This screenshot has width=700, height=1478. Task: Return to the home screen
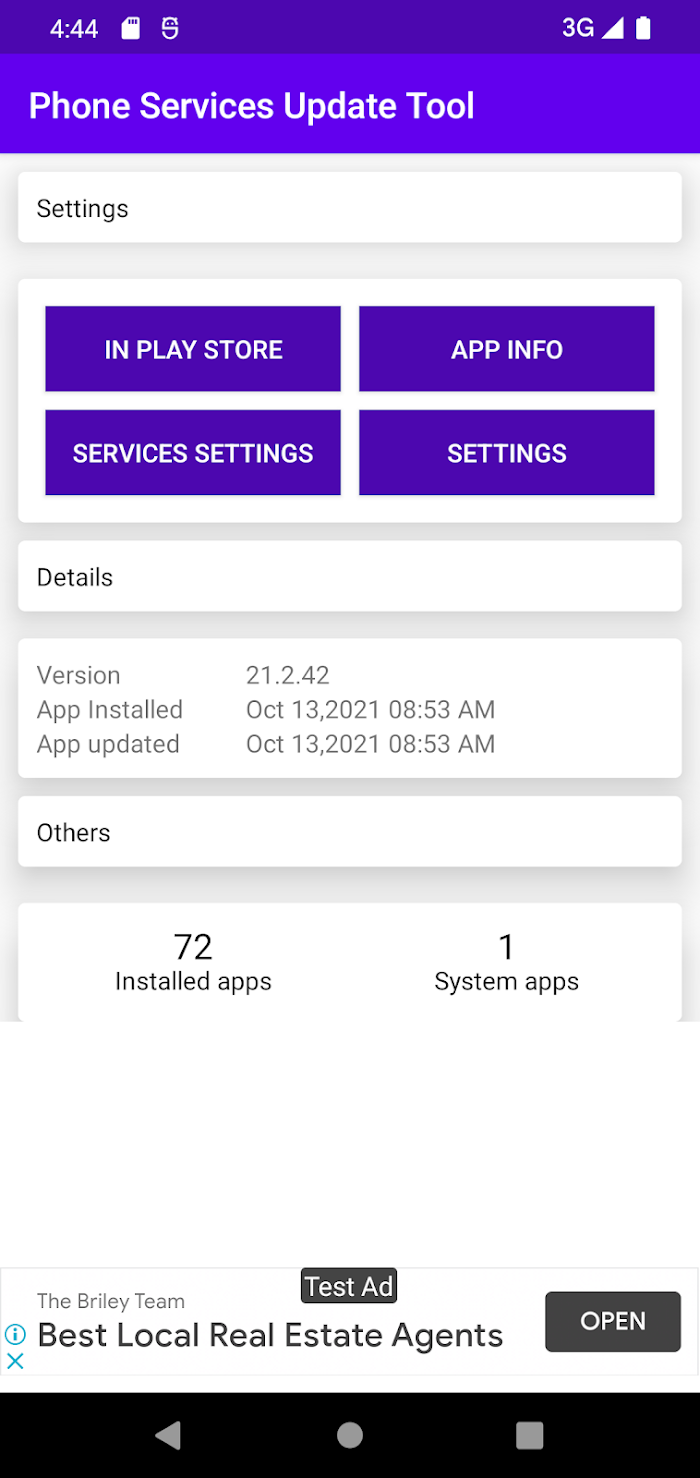(x=350, y=1436)
